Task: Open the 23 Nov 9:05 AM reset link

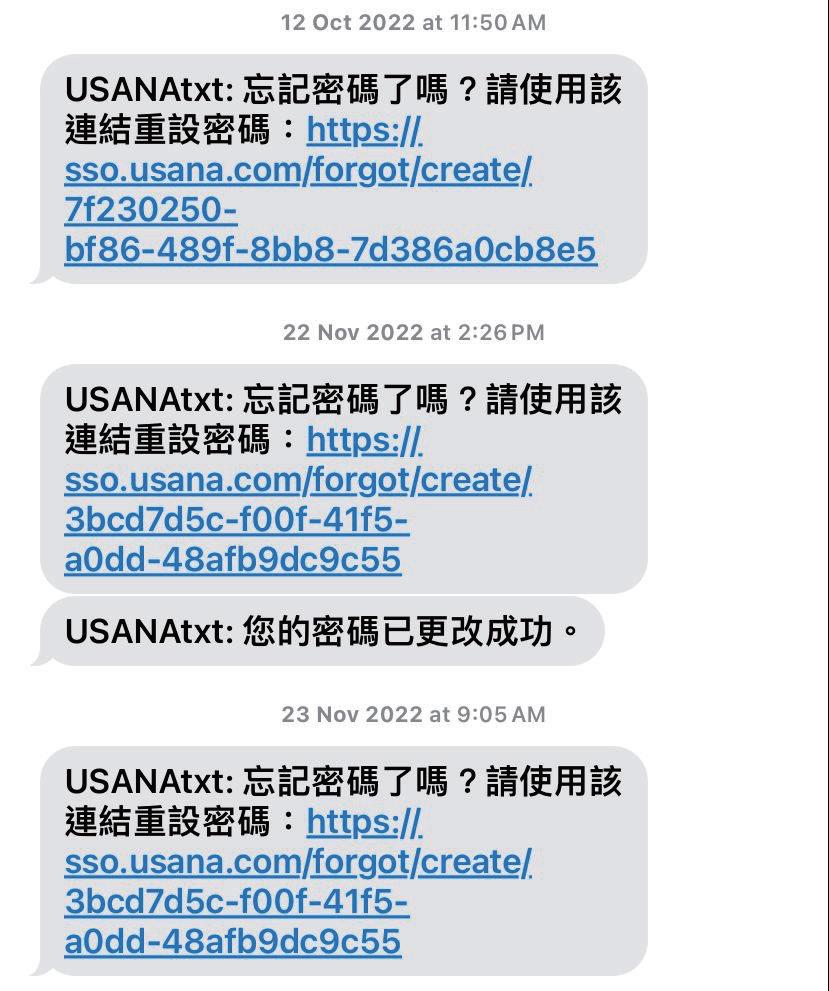Action: pos(297,863)
